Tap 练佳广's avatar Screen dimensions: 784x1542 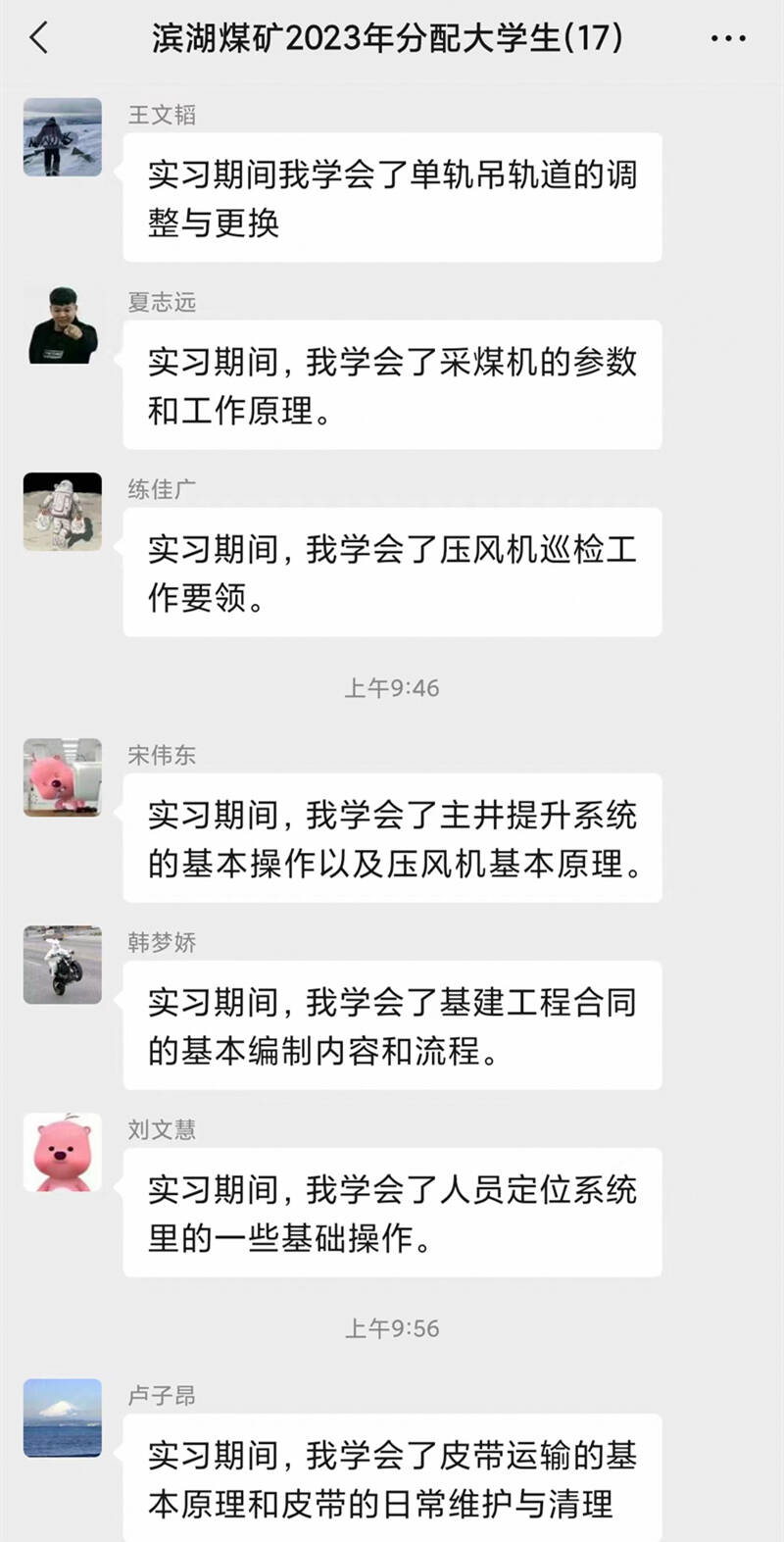63,512
